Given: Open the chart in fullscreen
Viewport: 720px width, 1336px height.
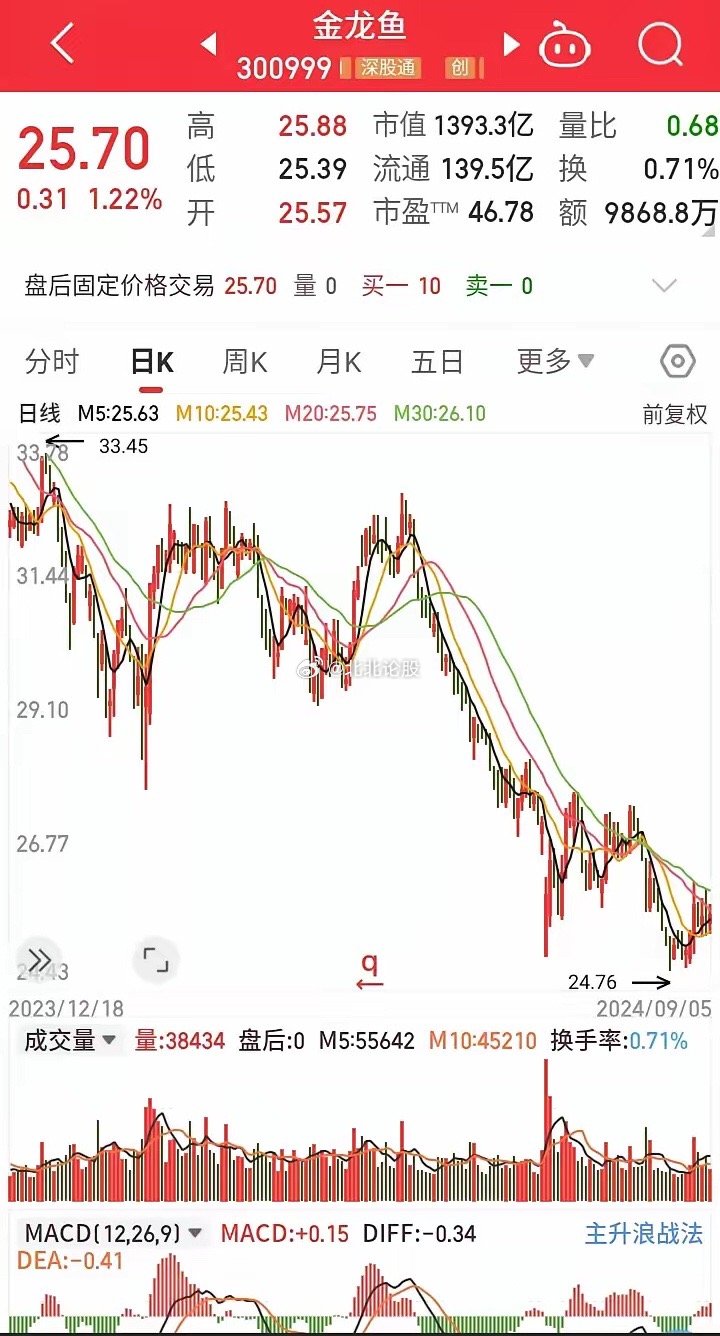Looking at the screenshot, I should pyautogui.click(x=155, y=958).
